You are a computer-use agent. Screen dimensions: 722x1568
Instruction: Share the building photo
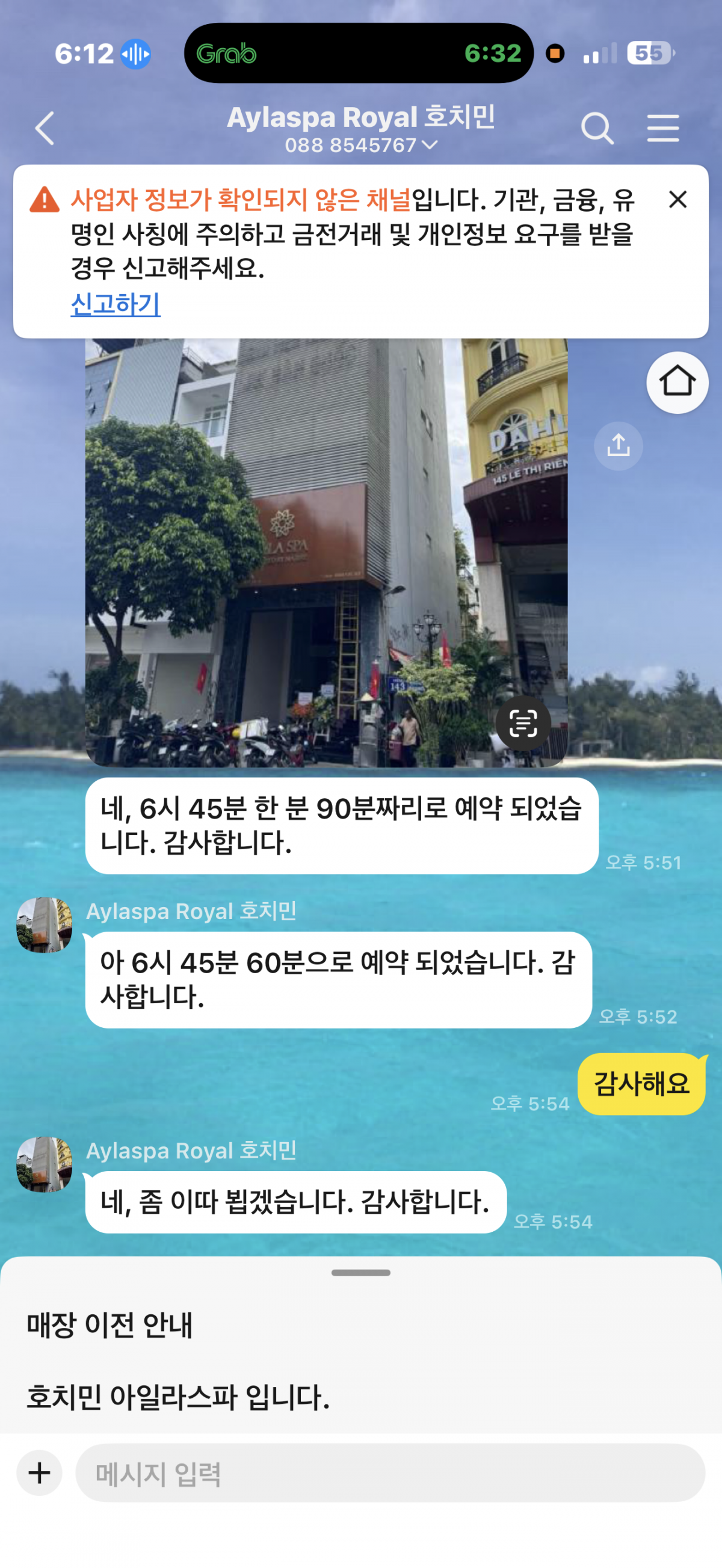618,446
